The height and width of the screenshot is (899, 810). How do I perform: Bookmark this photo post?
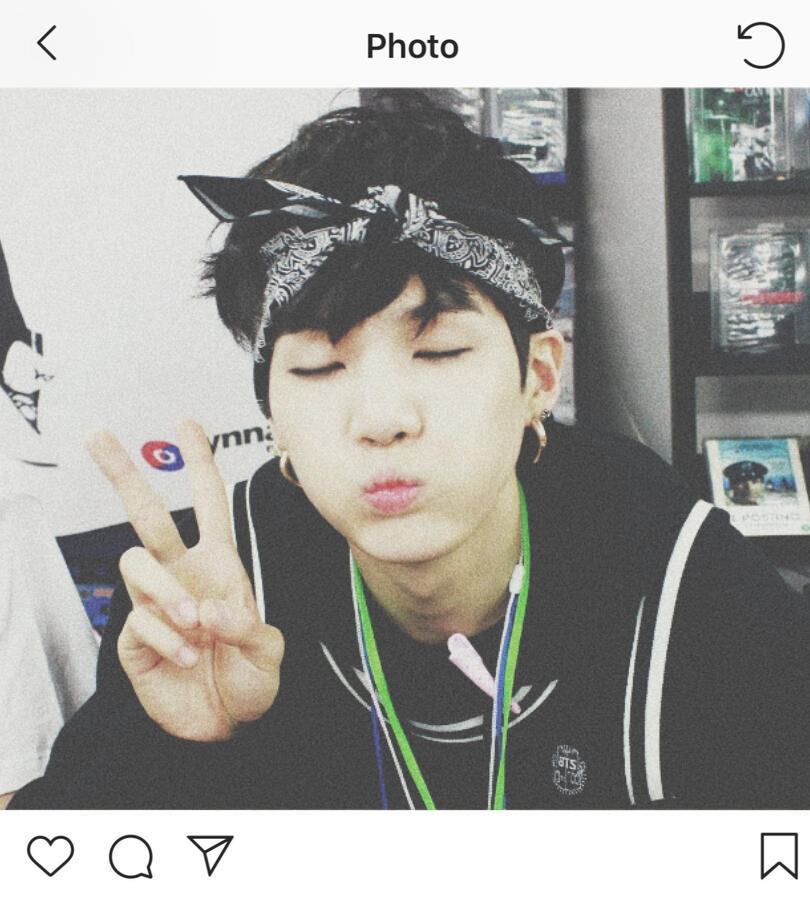click(x=779, y=855)
